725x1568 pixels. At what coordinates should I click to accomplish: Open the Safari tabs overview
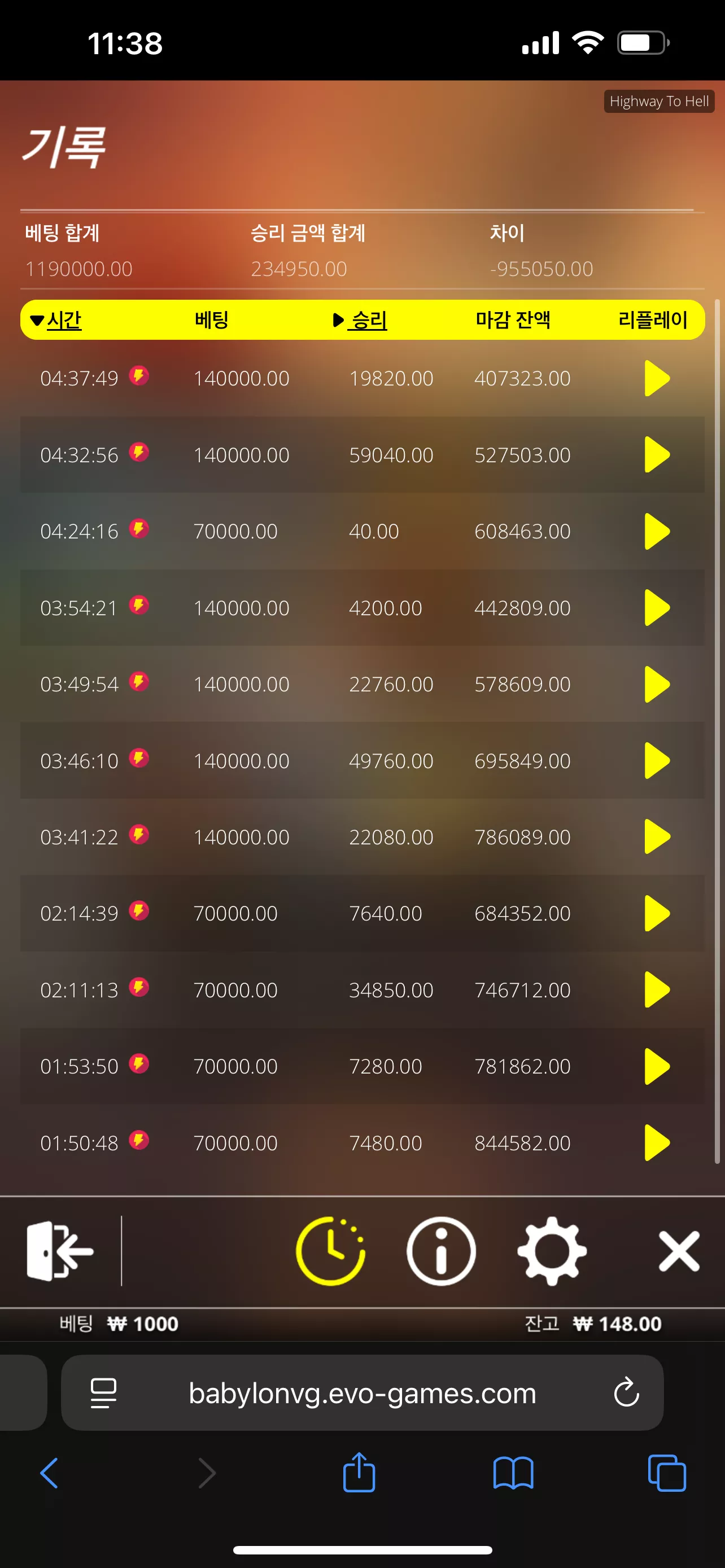[667, 1473]
